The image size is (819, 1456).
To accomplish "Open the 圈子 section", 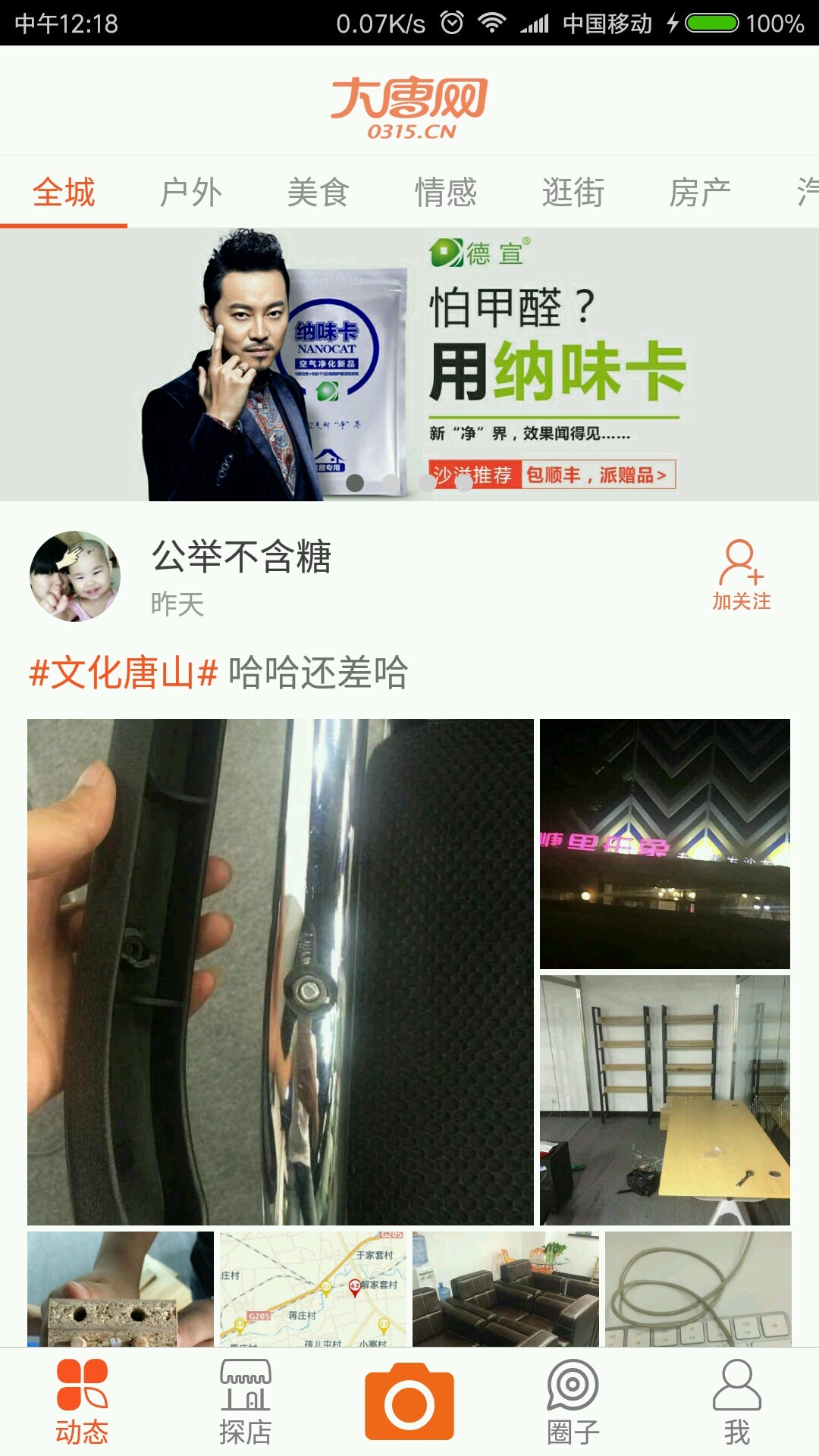I will 573,1403.
